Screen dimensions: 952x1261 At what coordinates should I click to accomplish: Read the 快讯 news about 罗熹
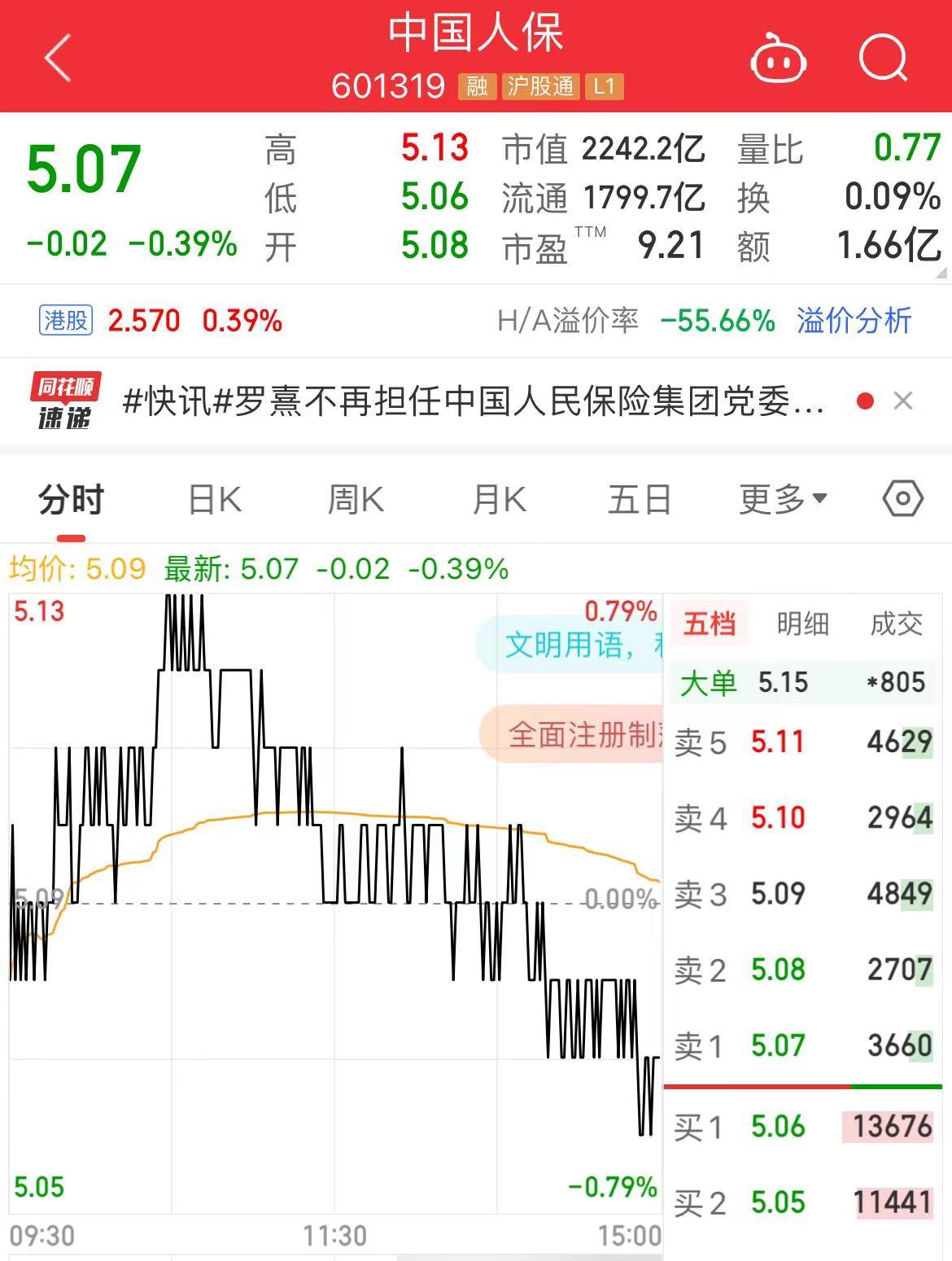[x=472, y=401]
